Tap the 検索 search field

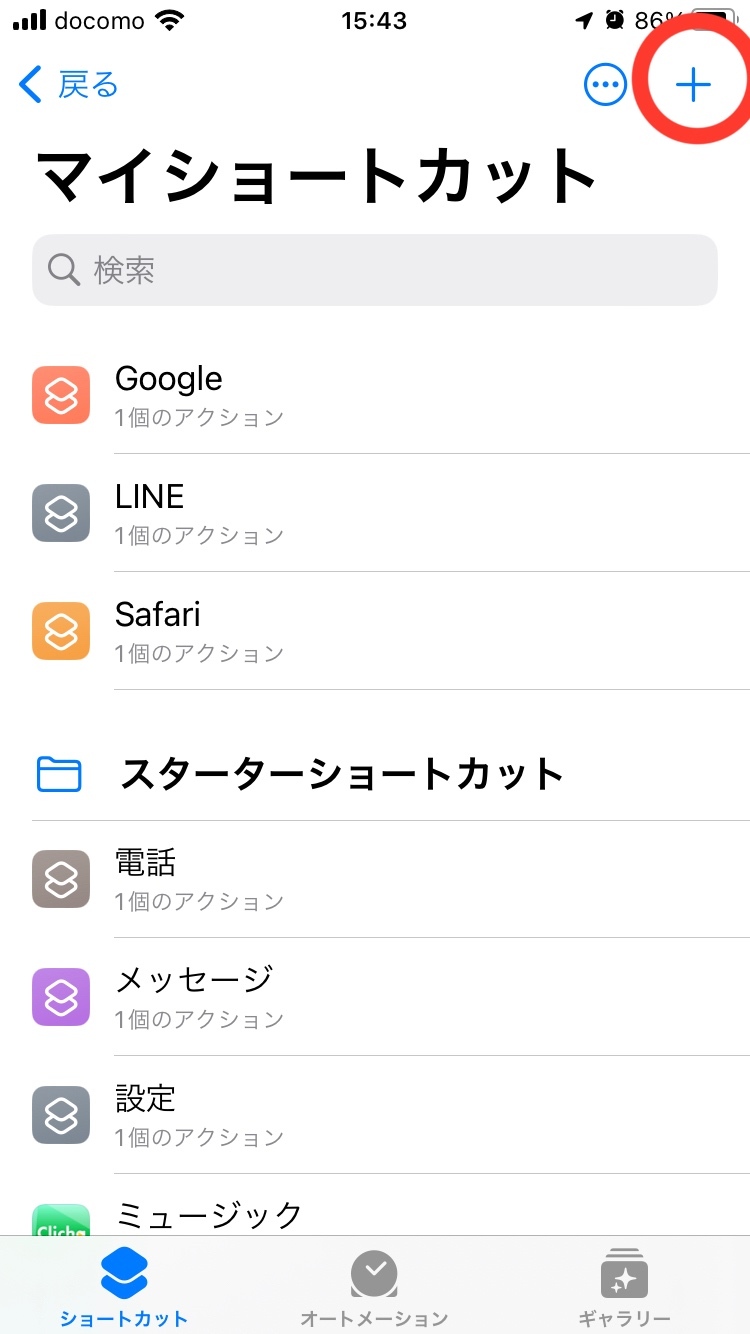[375, 270]
